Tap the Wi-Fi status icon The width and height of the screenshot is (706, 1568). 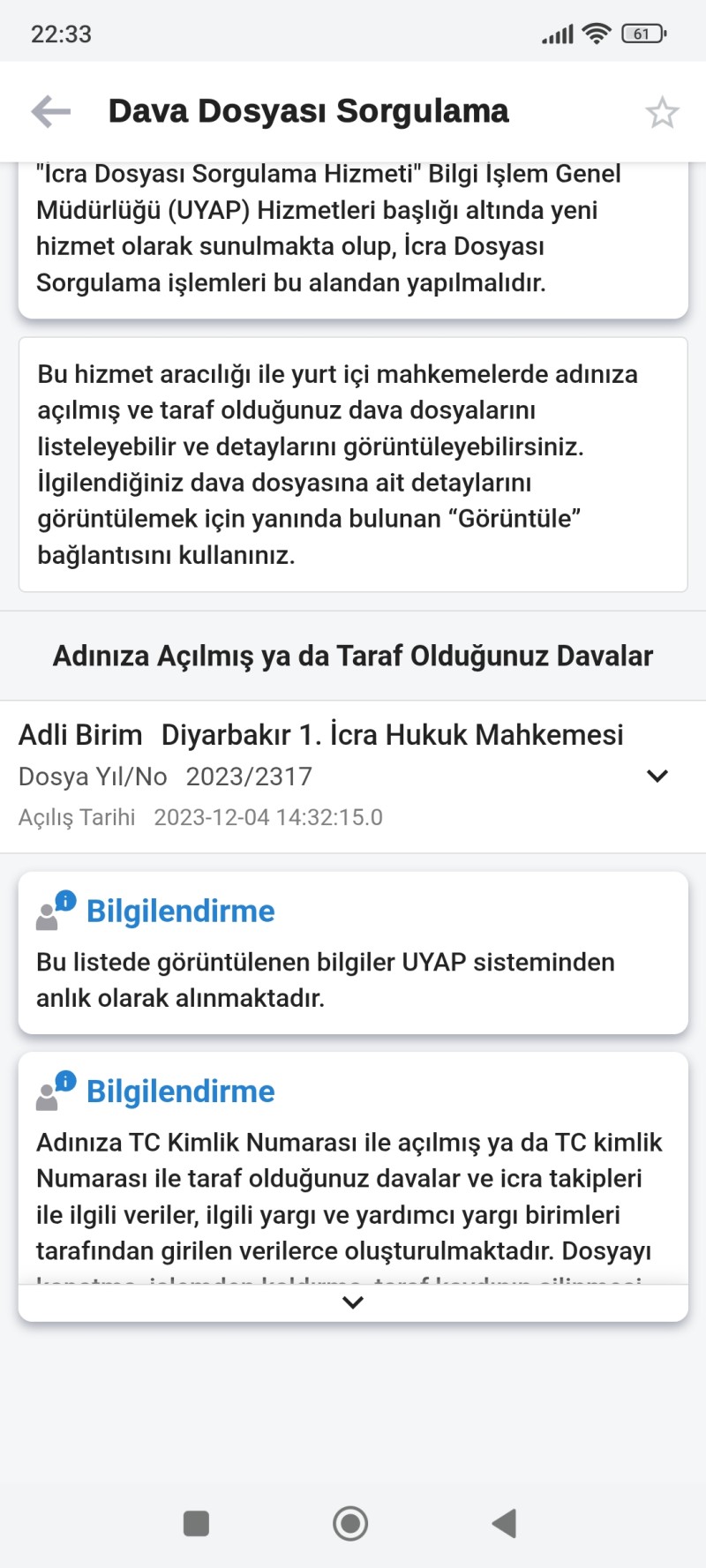[x=597, y=33]
